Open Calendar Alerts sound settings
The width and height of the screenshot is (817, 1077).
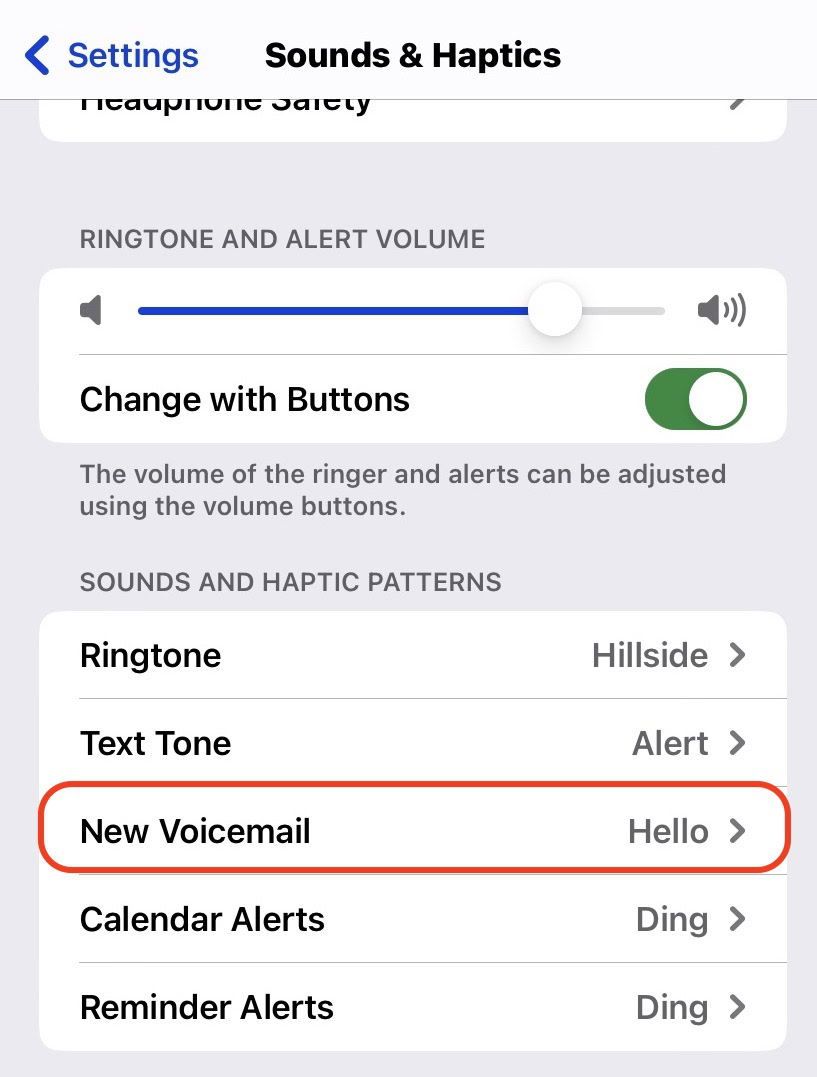(x=413, y=918)
